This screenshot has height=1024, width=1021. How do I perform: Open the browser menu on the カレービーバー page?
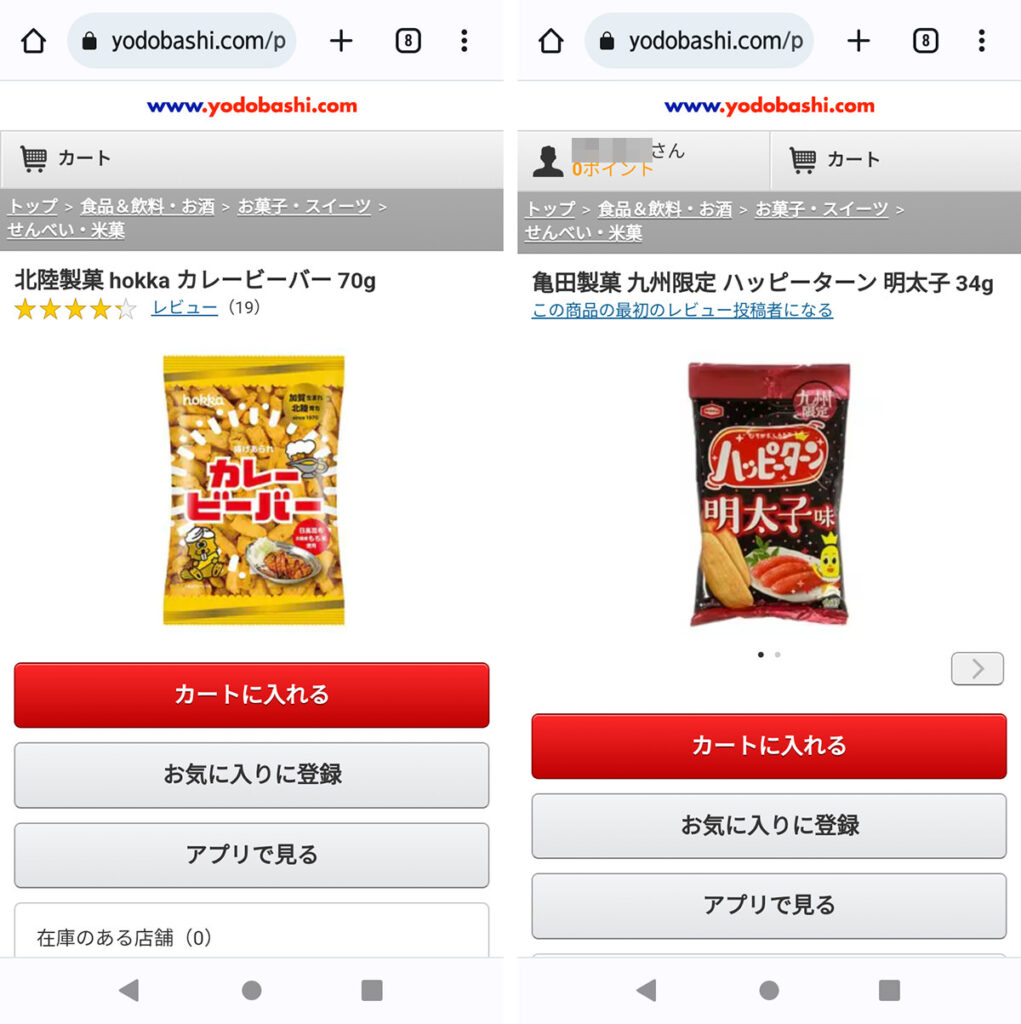464,41
